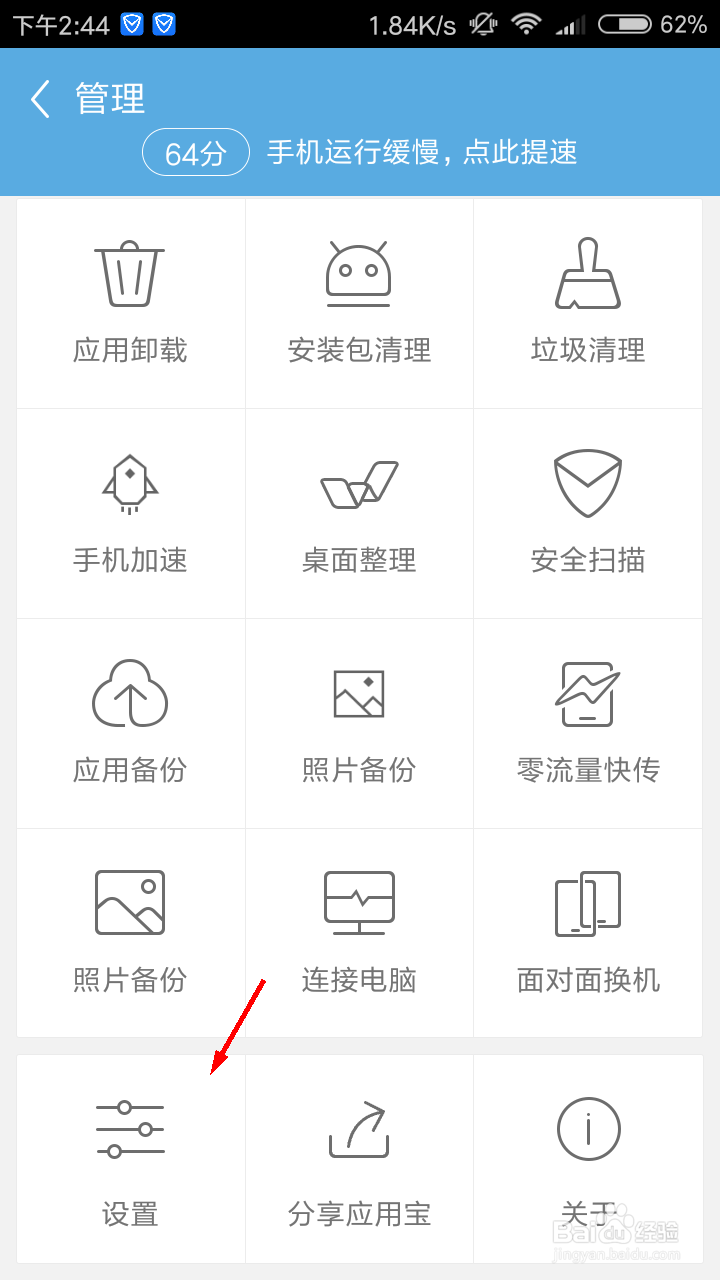
Task: Go back from the 管理 page
Action: point(40,99)
